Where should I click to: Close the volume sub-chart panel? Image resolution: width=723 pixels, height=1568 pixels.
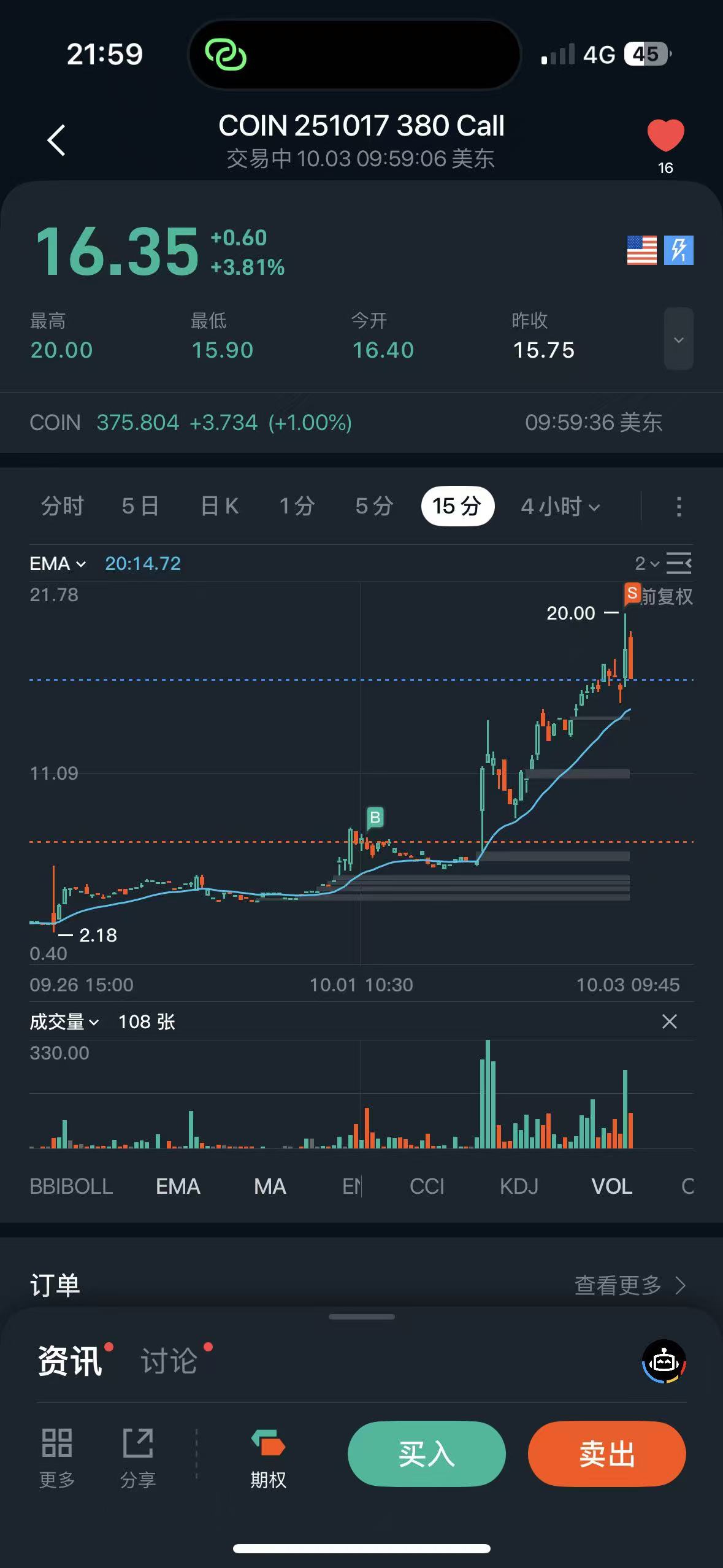pyautogui.click(x=670, y=1021)
